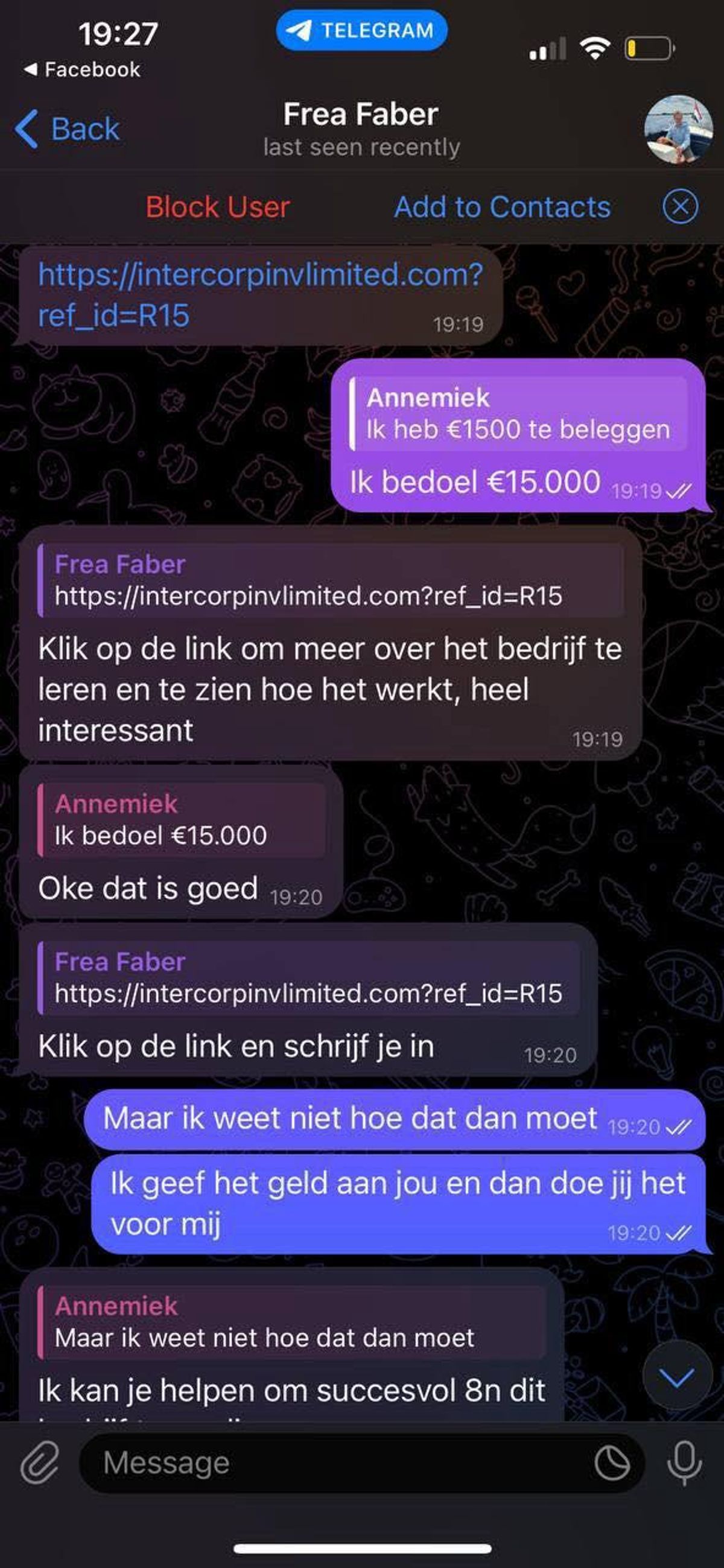
Task: Block this user
Action: pos(217,207)
